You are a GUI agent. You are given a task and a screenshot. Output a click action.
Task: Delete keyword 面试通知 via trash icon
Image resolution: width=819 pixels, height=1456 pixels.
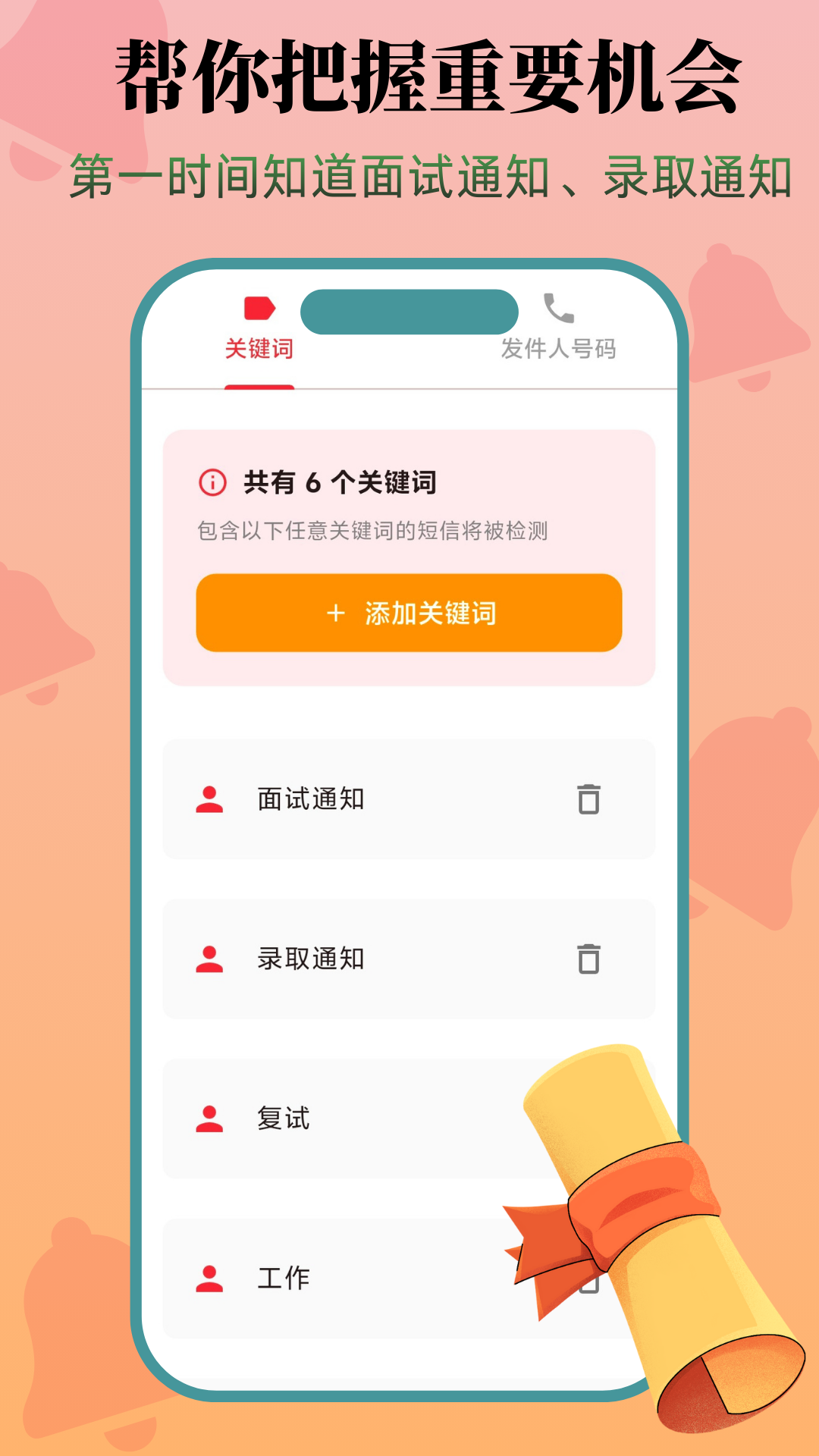(588, 798)
